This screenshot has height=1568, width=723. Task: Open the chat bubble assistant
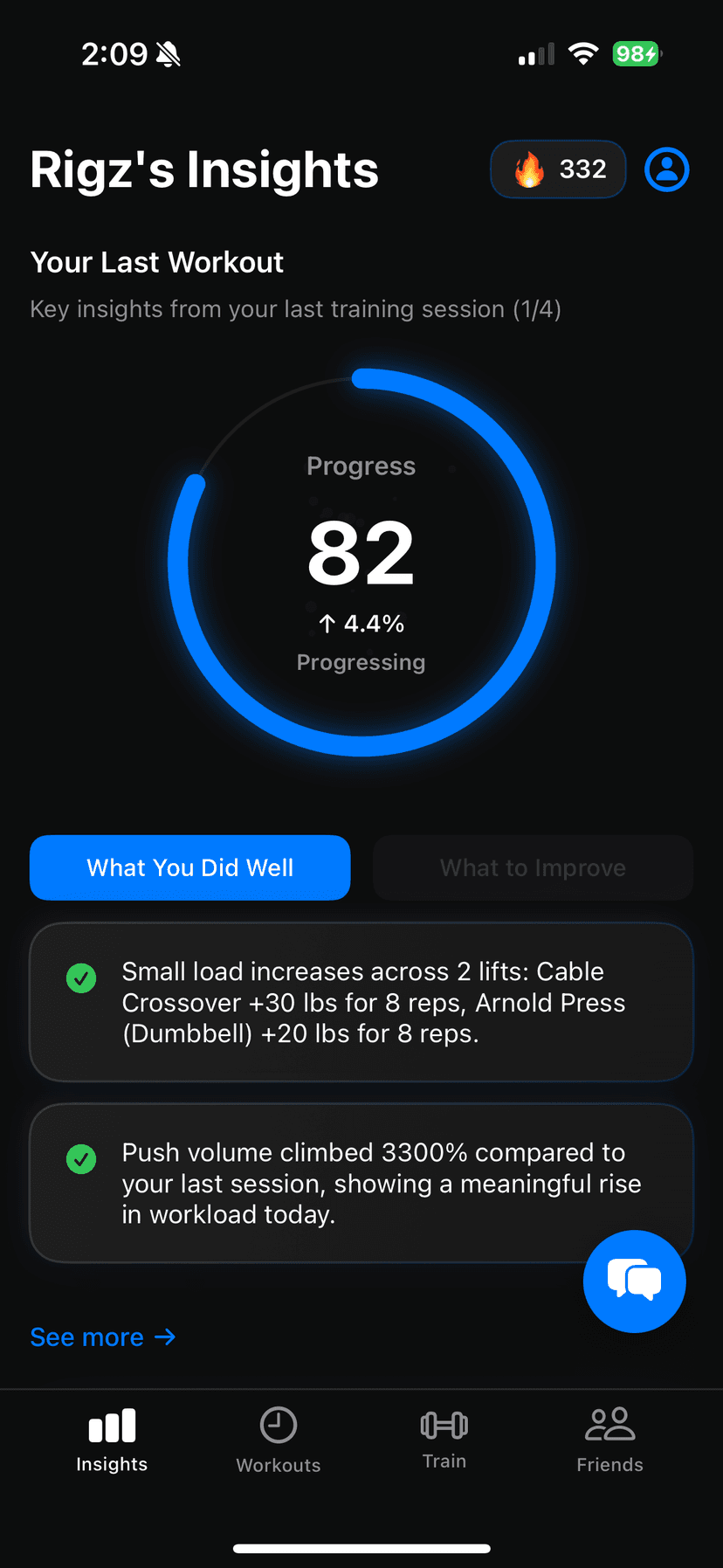[x=635, y=1281]
